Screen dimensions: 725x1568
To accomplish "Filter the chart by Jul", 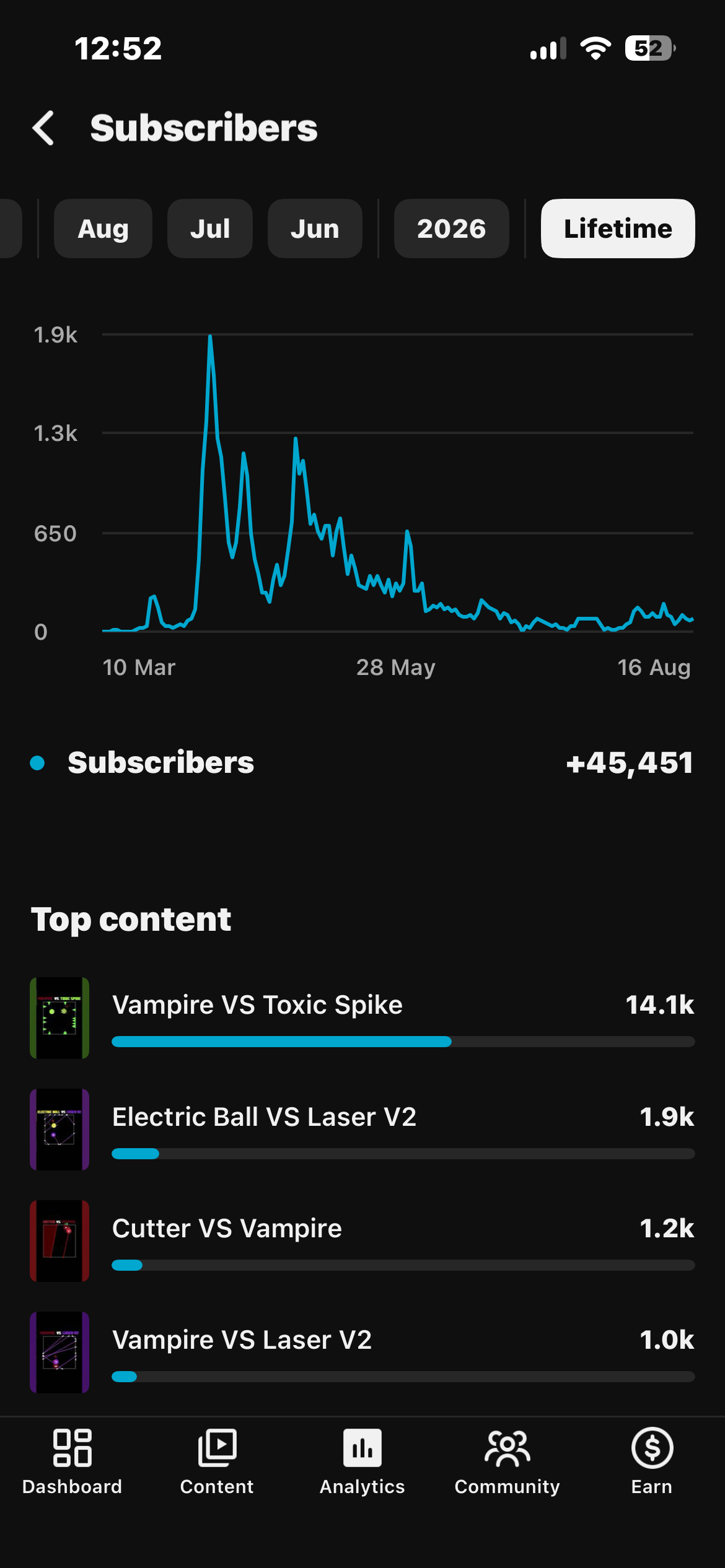I will point(210,229).
